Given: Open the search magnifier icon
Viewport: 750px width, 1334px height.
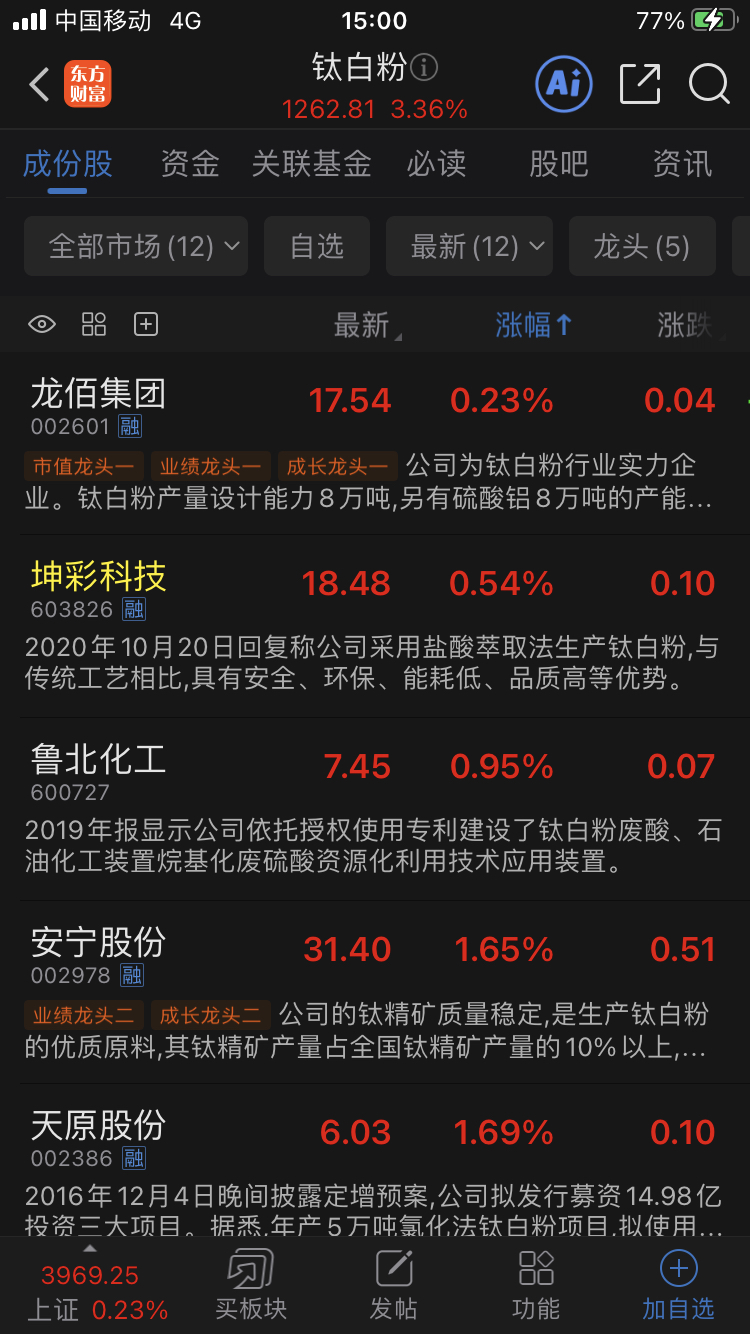Looking at the screenshot, I should [x=709, y=84].
